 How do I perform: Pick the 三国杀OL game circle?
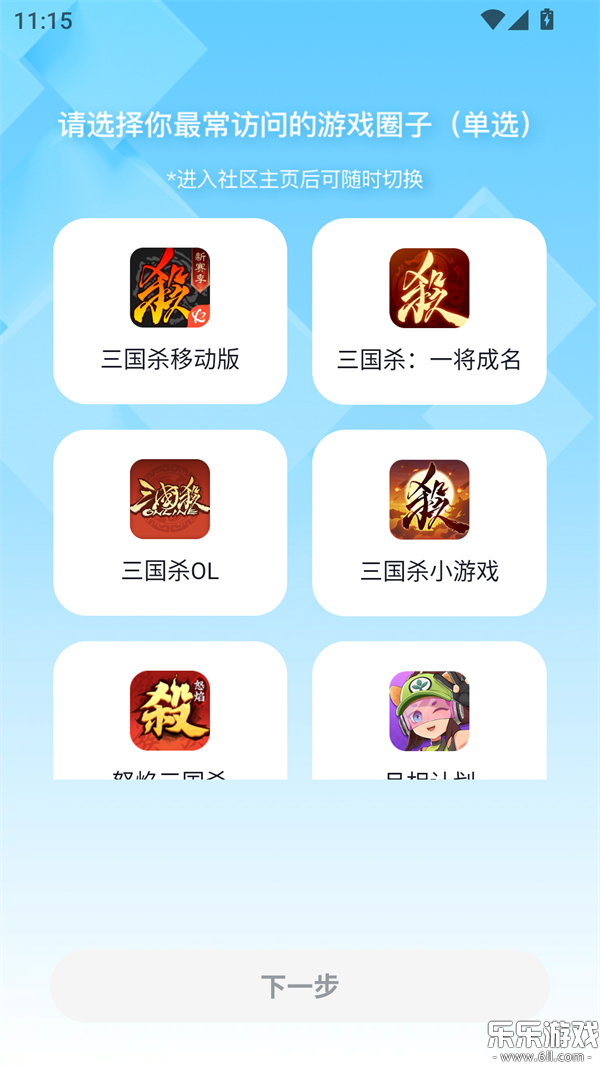pos(170,522)
